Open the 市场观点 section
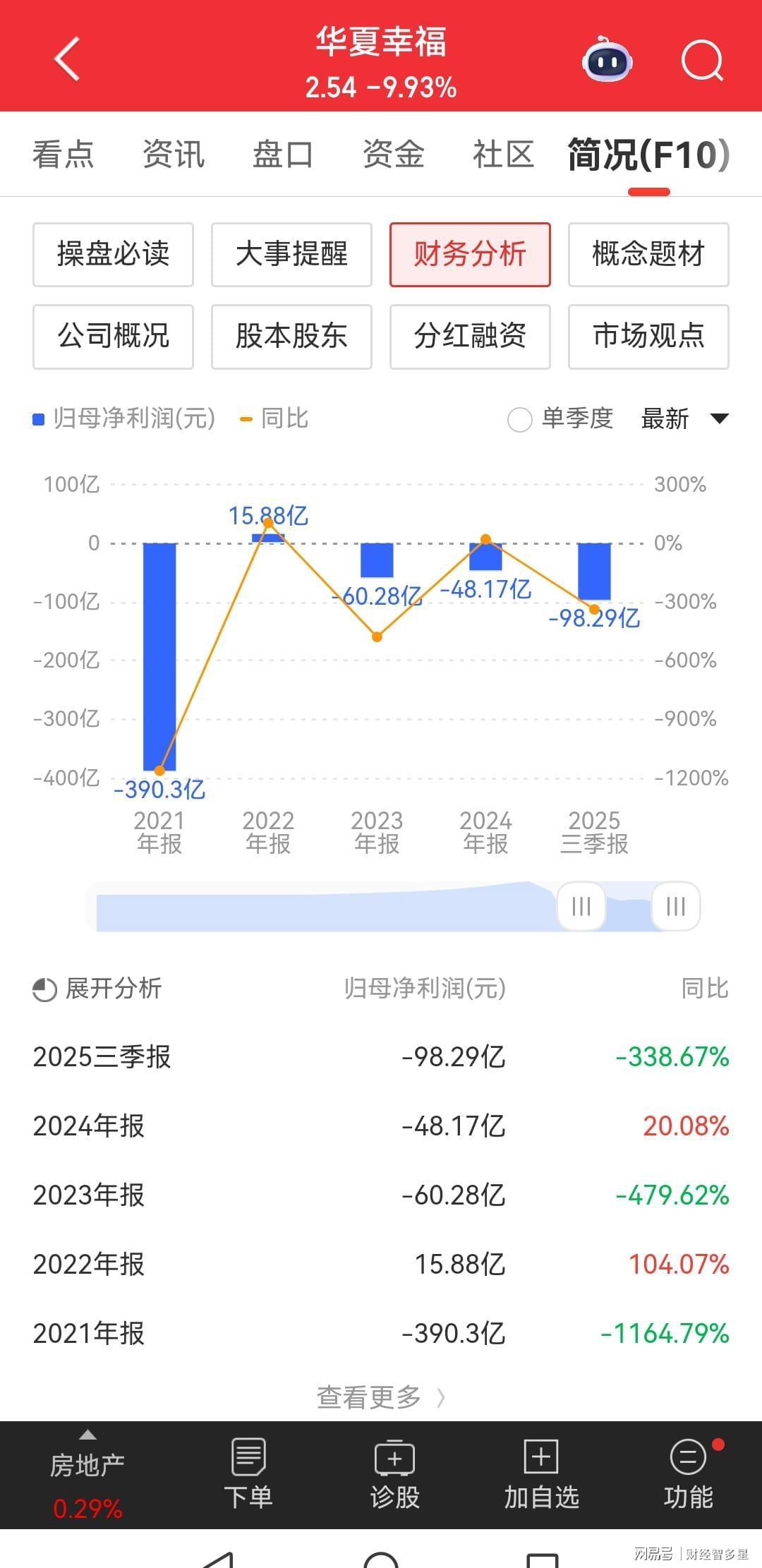 (648, 337)
